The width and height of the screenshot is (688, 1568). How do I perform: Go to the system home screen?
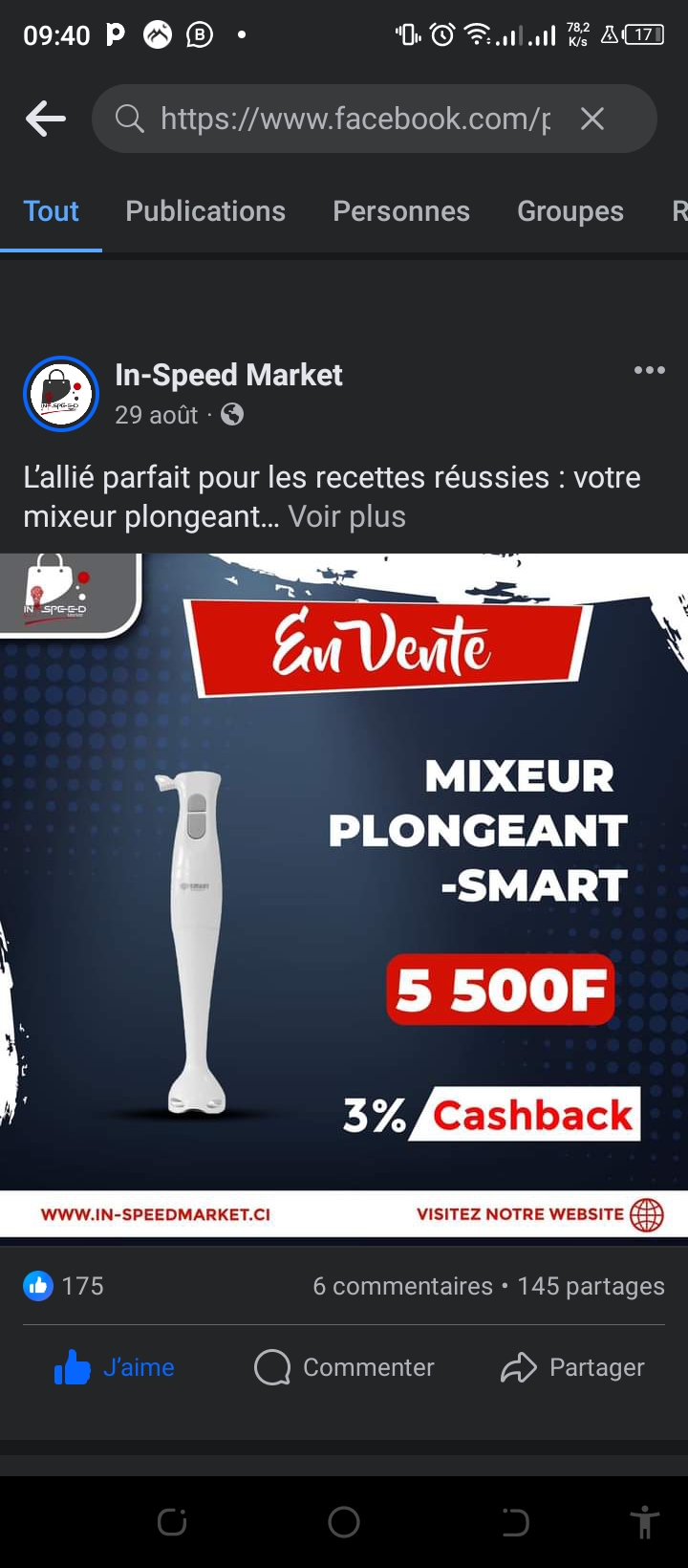pos(344,1522)
